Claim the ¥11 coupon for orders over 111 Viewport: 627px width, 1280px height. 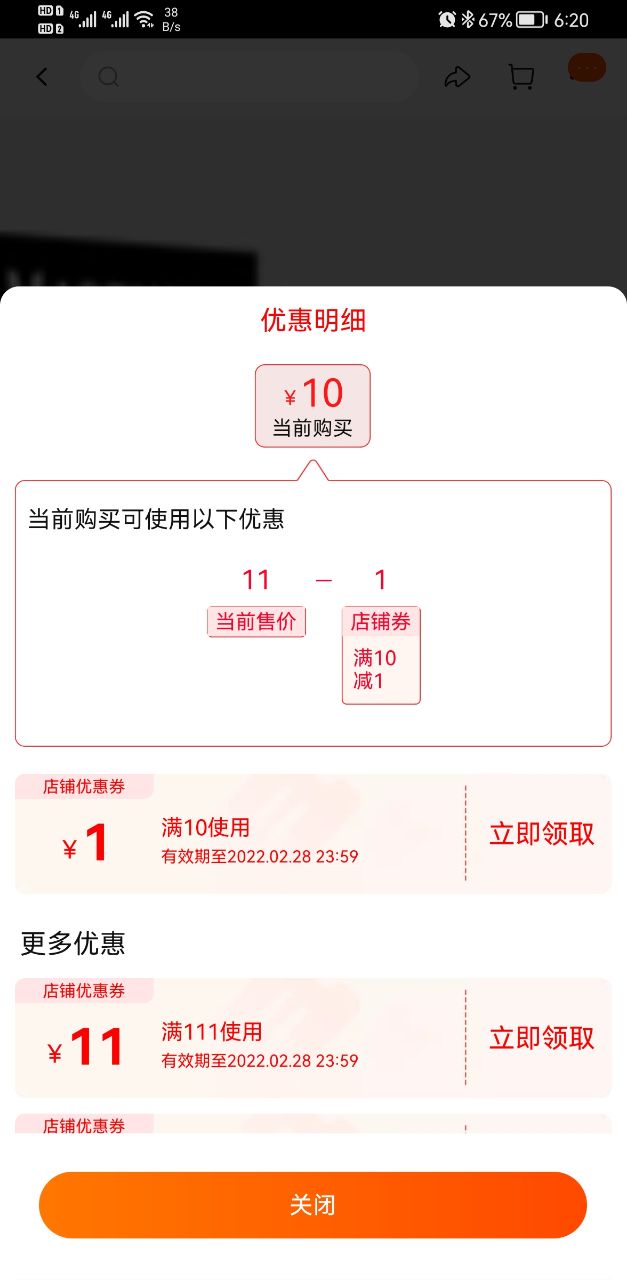coord(541,1038)
